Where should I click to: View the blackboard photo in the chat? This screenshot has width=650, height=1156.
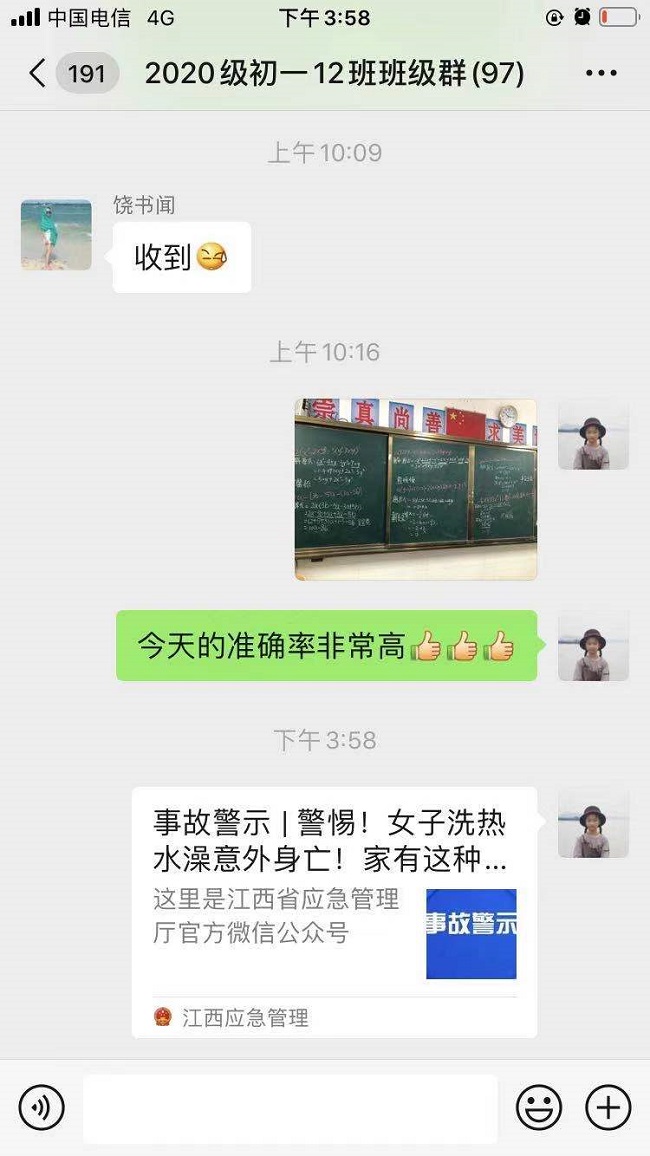pyautogui.click(x=415, y=490)
